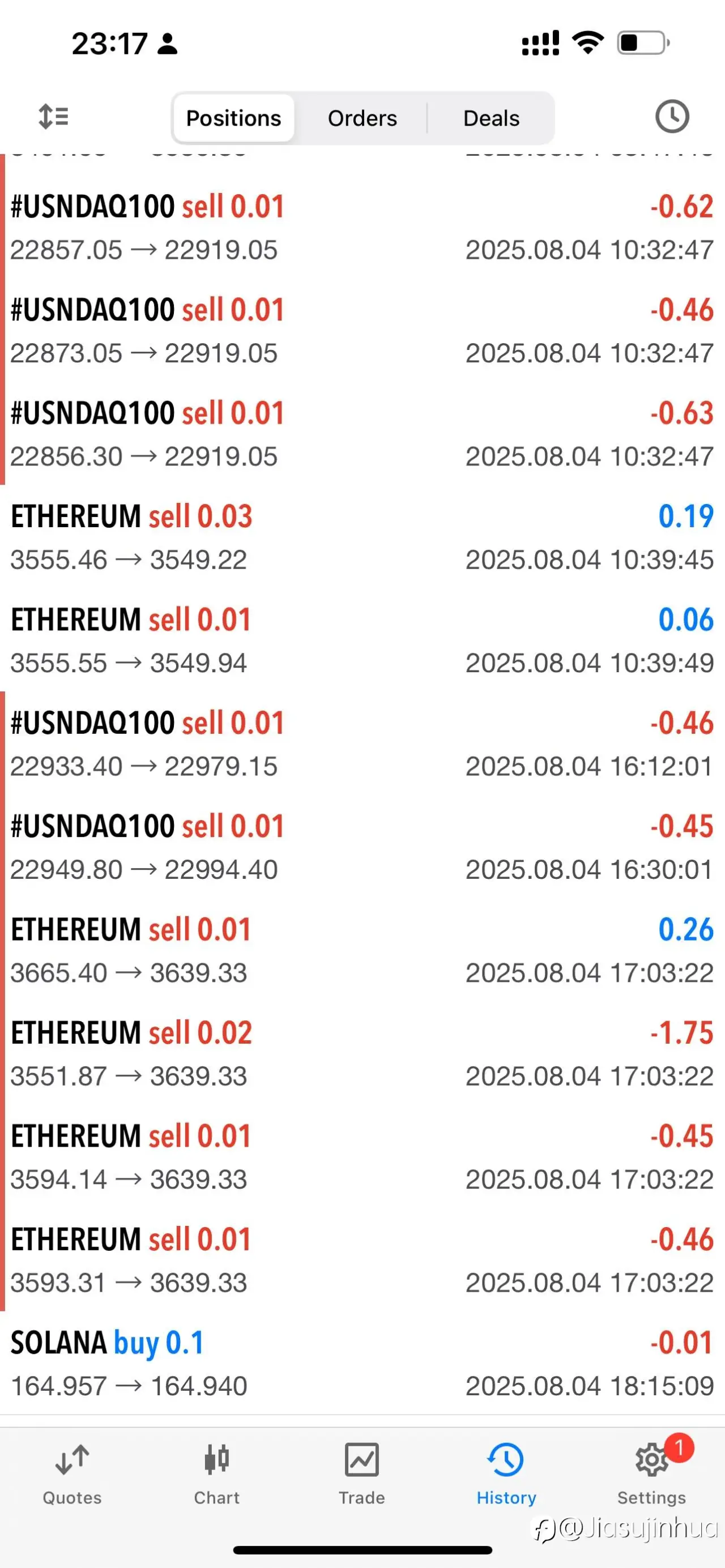Expand ETHEREUM position with 0.26 profit
Screen dimensions: 725x1568
coord(362,950)
